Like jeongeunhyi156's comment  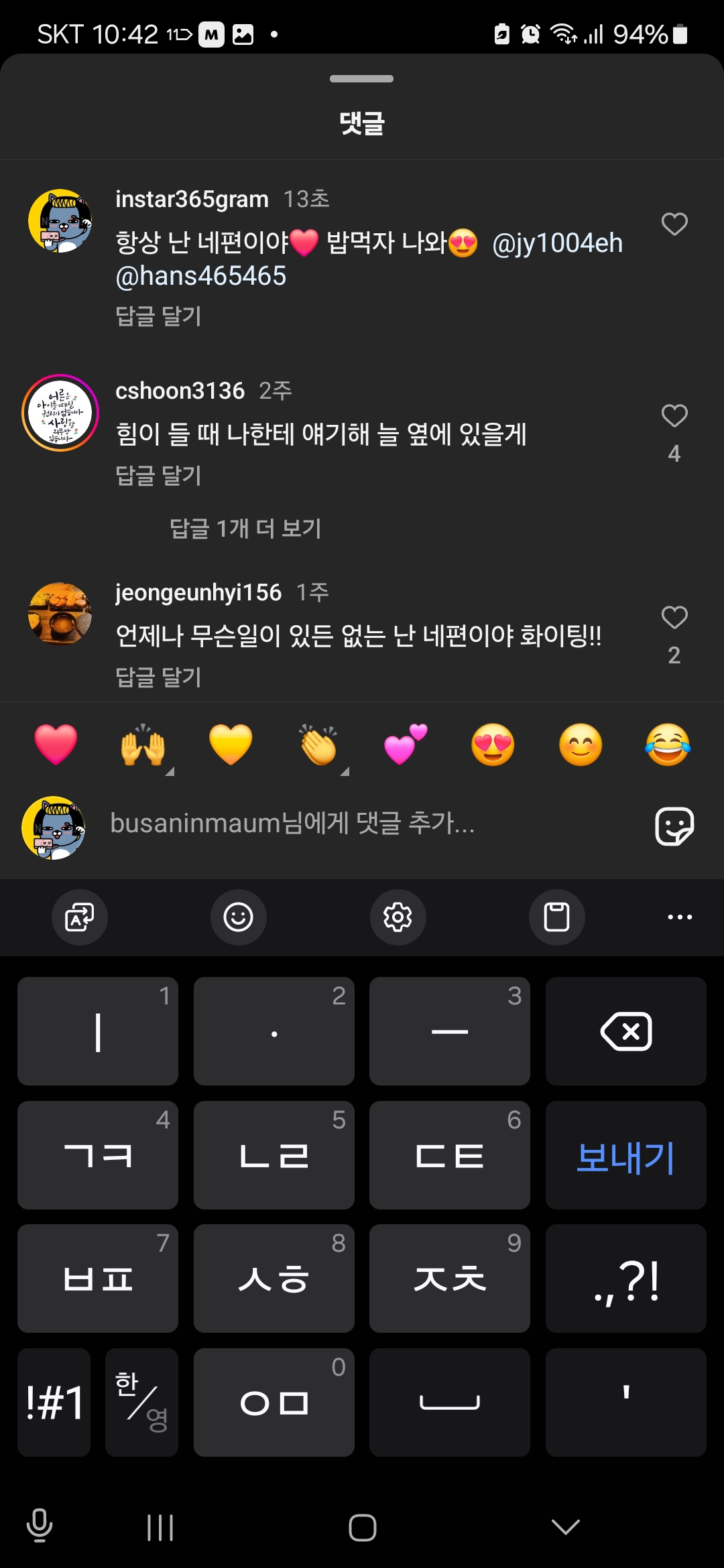pos(674,617)
